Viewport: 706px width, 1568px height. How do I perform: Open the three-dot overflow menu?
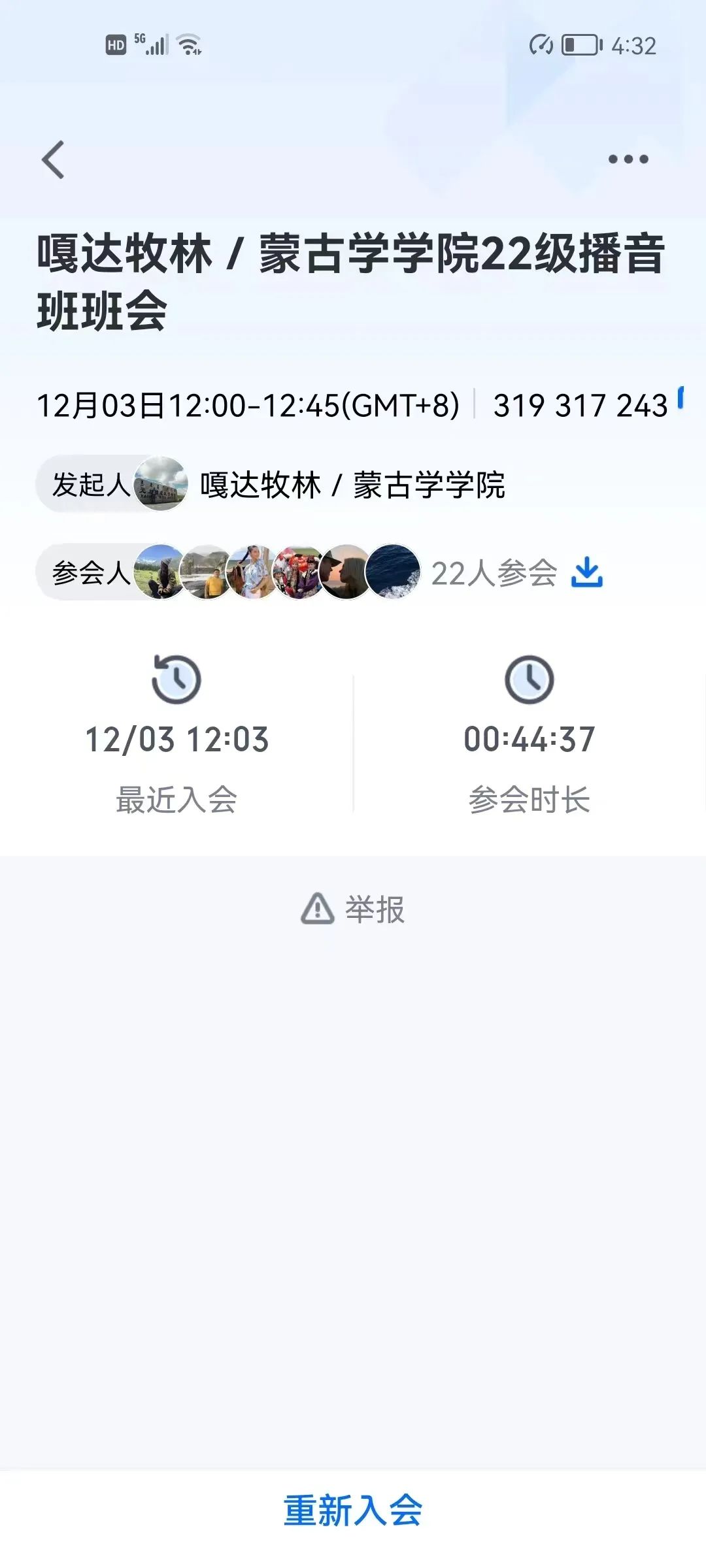click(628, 159)
